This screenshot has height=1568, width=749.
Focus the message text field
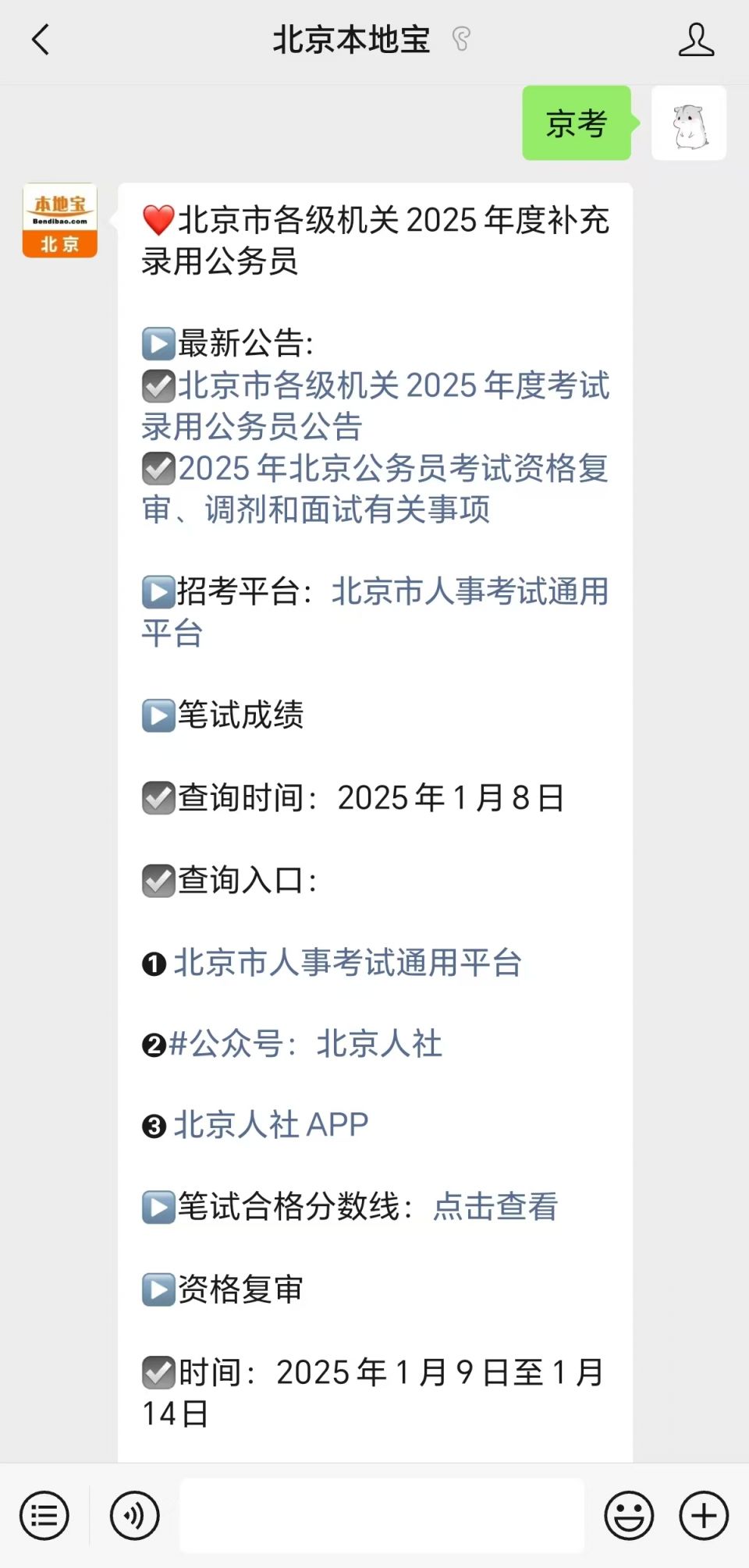point(382,1516)
